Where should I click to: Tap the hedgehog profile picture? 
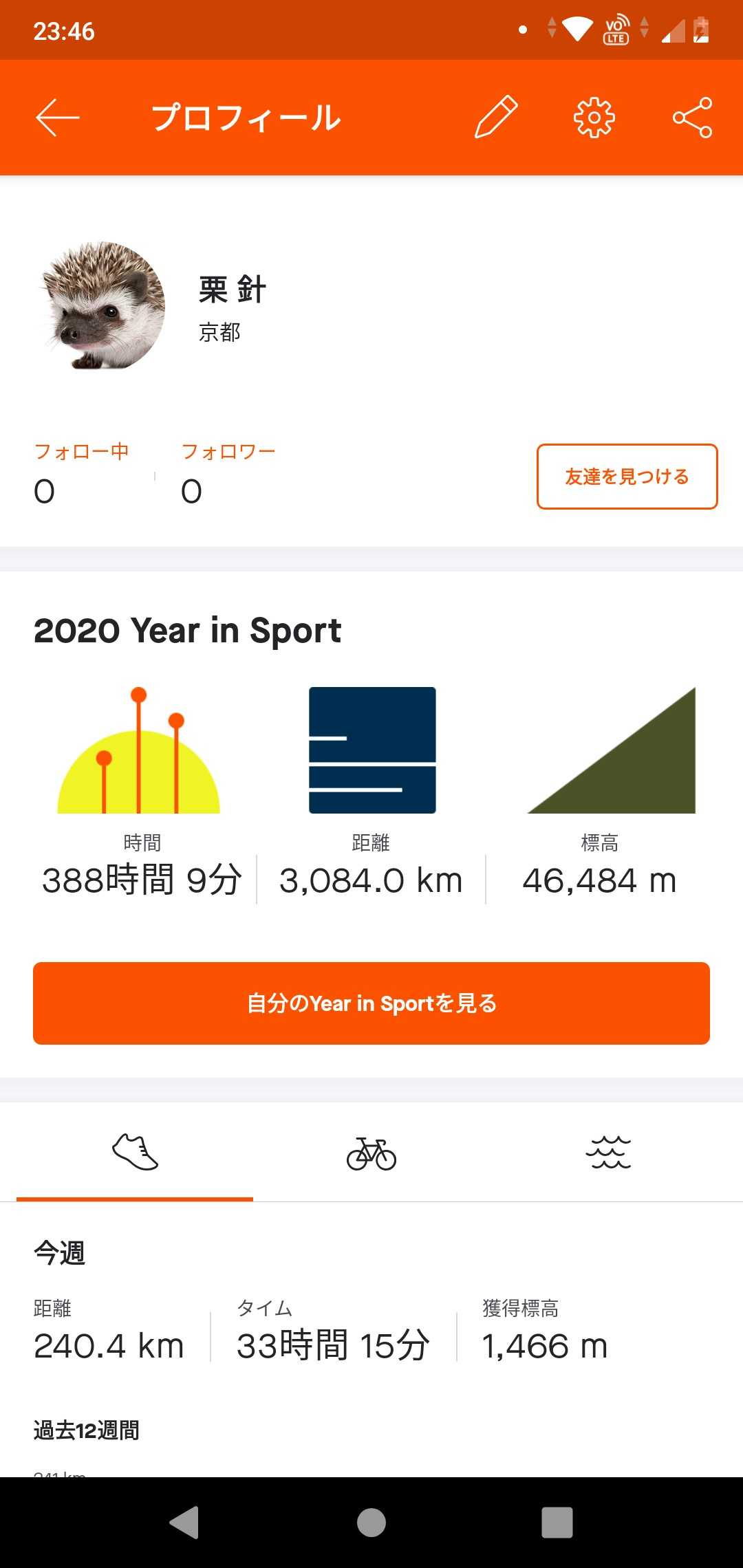pyautogui.click(x=103, y=306)
